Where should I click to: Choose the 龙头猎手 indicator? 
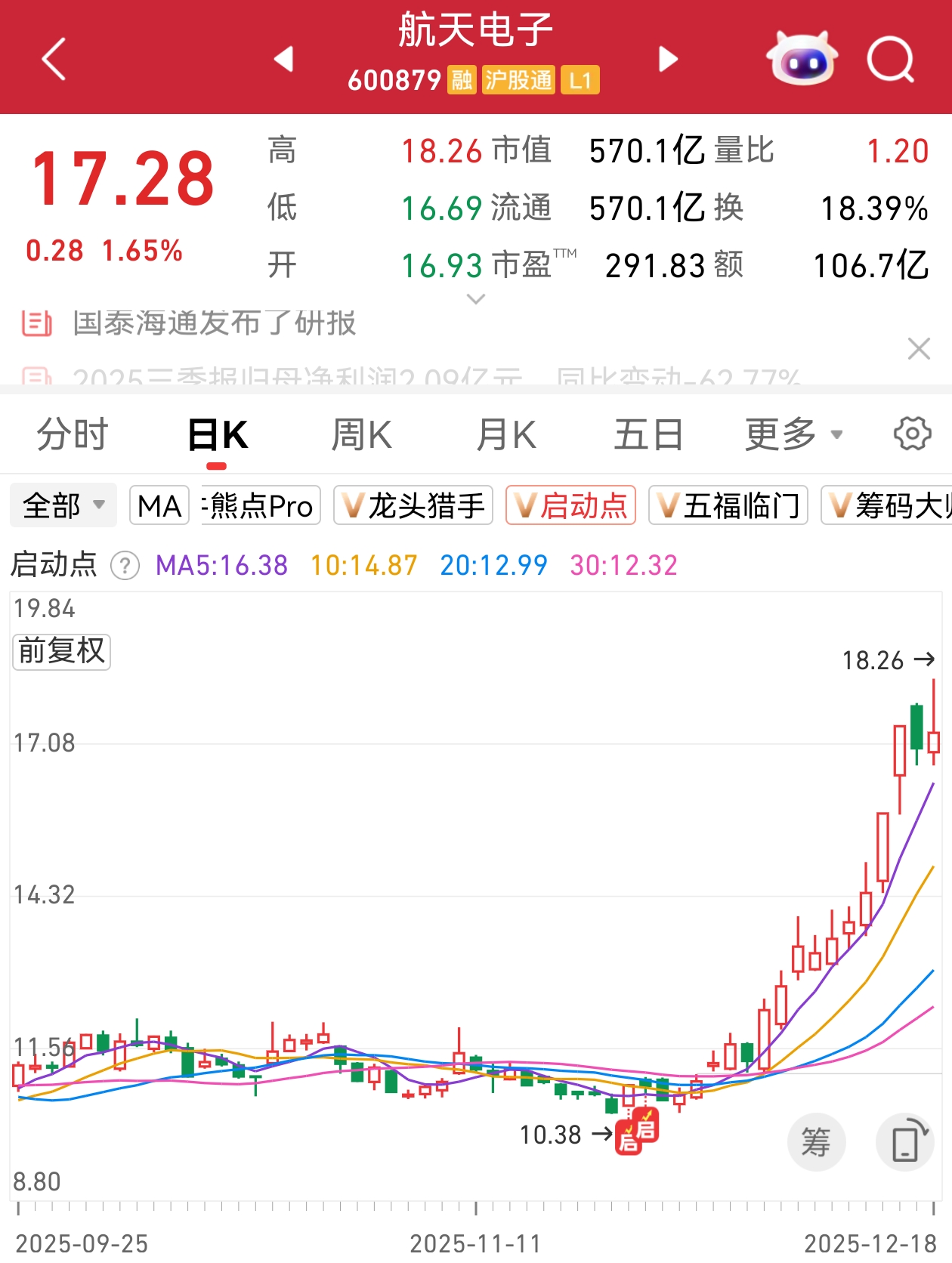point(413,505)
